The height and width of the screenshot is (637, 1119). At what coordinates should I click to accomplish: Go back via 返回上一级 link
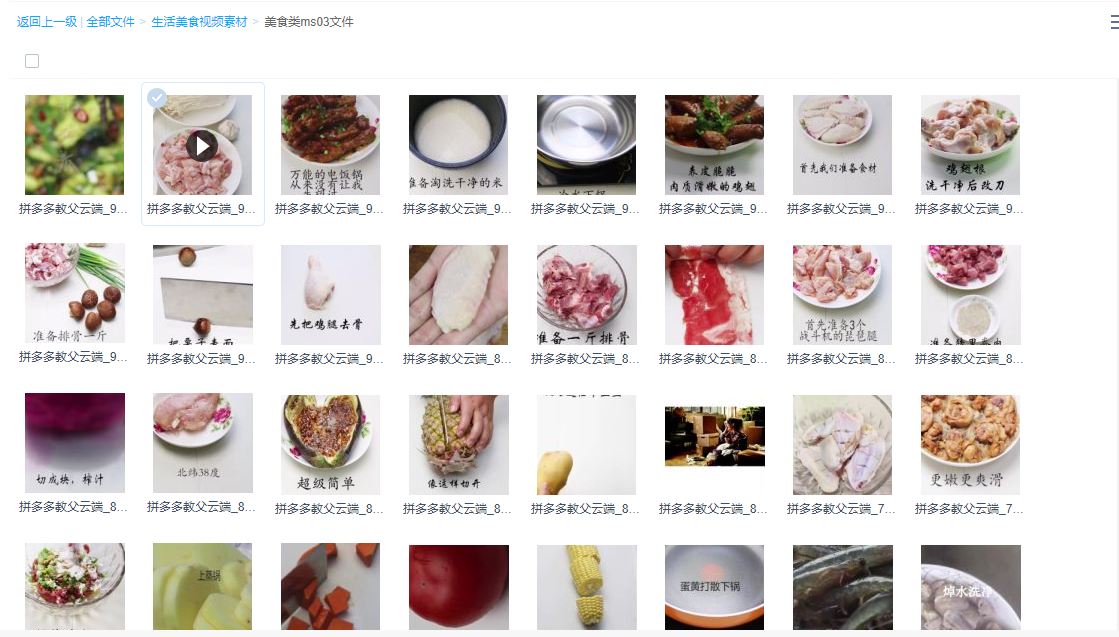[x=46, y=21]
